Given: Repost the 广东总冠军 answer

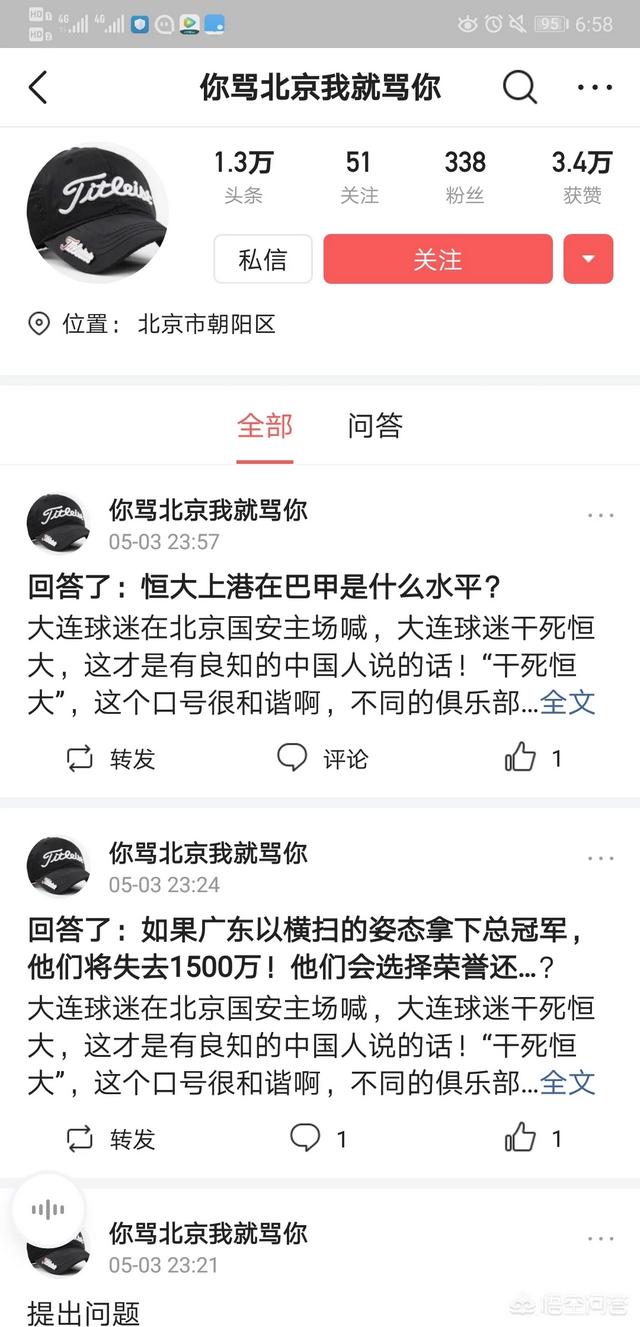Looking at the screenshot, I should (110, 1138).
